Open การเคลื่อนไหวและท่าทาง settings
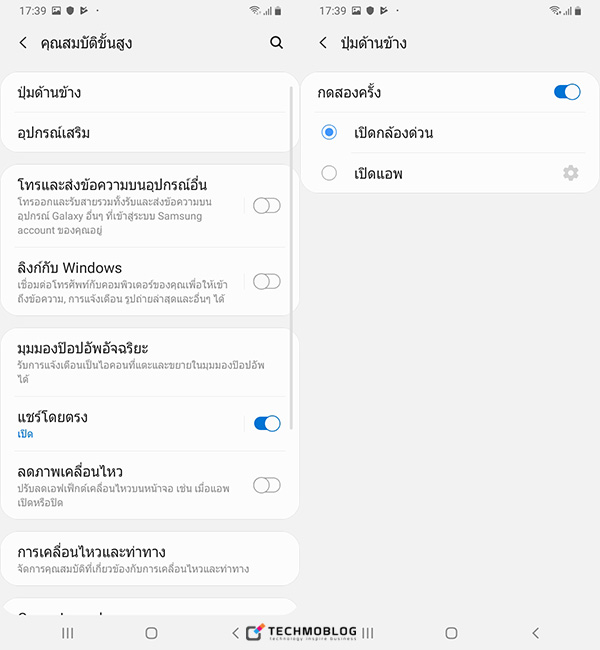This screenshot has height=650, width=600. pyautogui.click(x=150, y=559)
